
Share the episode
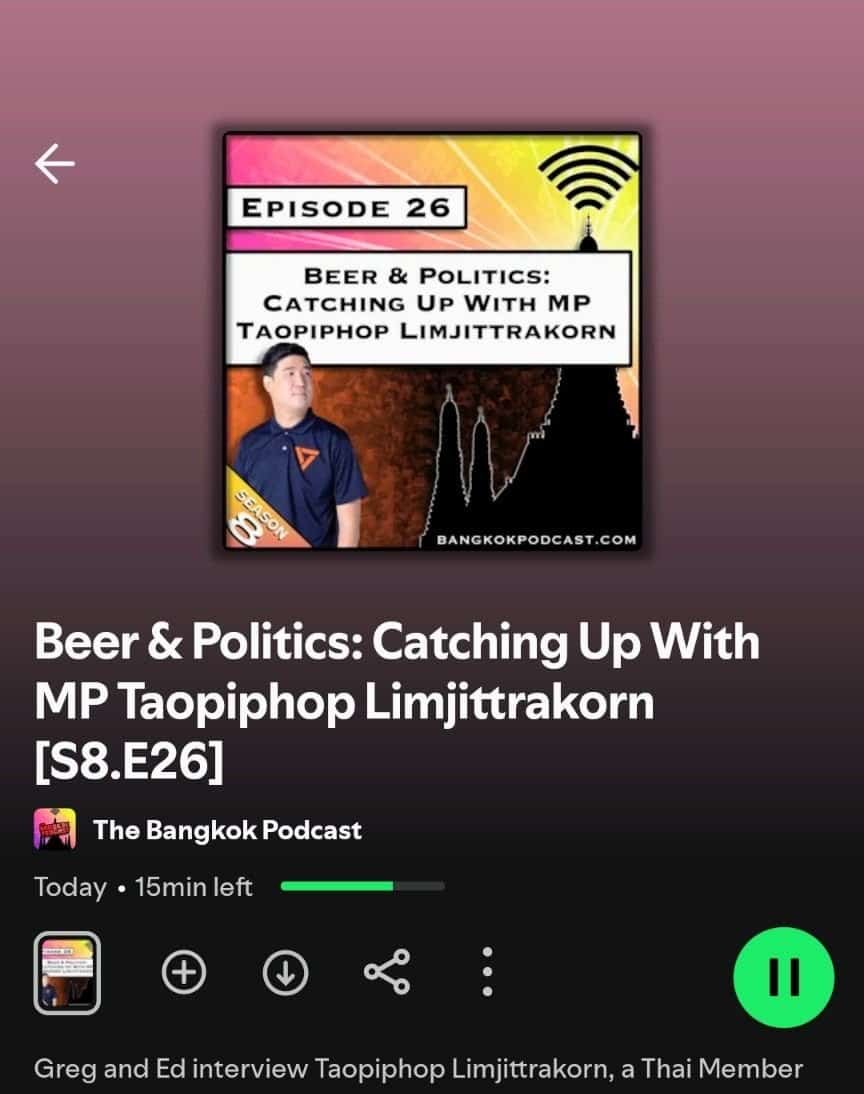coord(386,971)
